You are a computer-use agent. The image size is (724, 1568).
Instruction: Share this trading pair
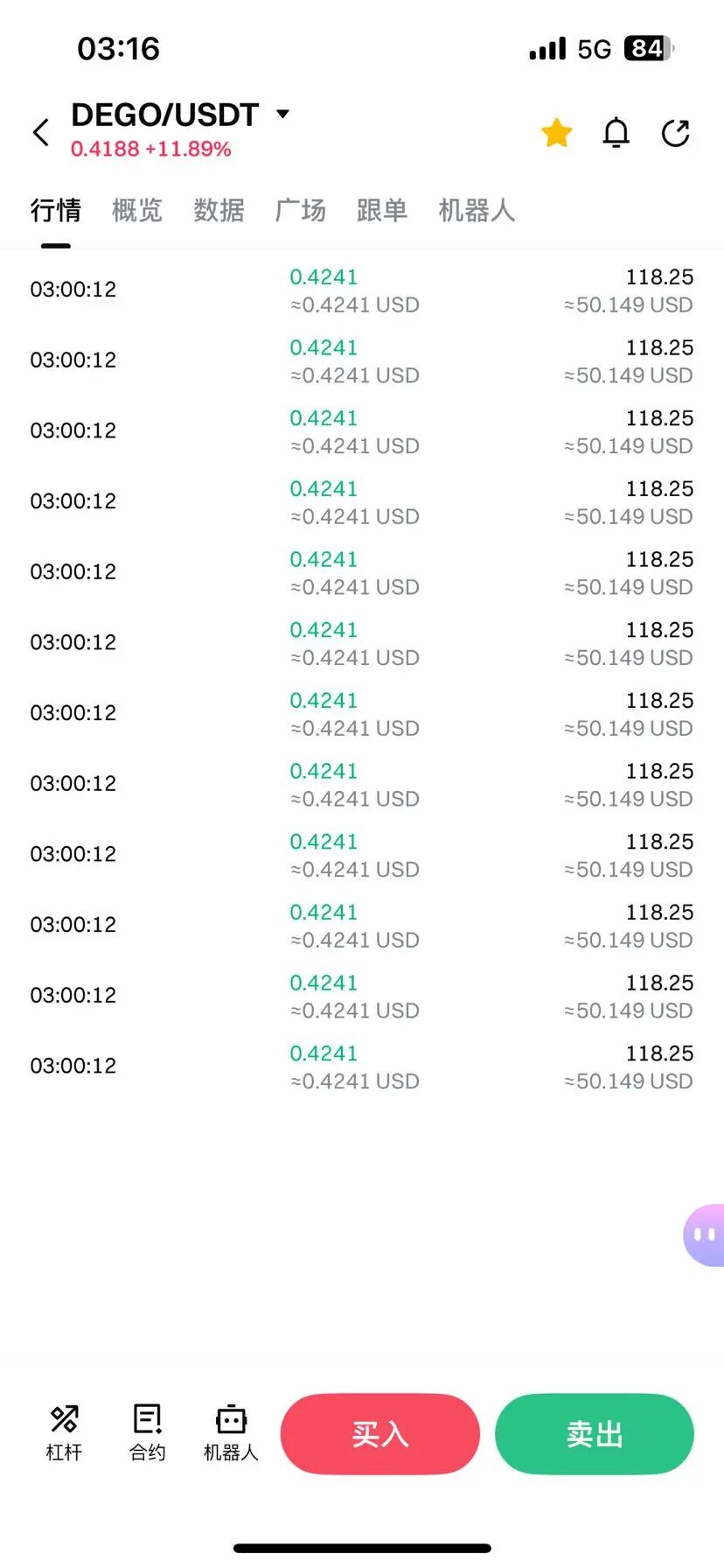click(676, 133)
